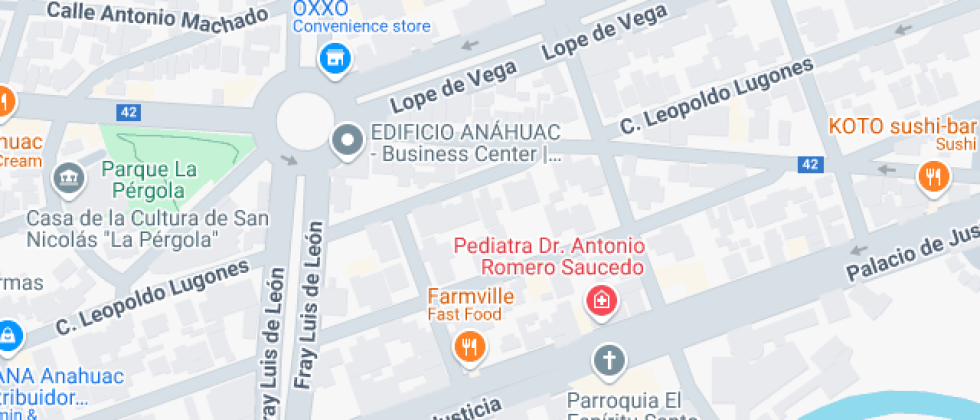
Task: Select the KOTO sushi-bar restaurant pin
Action: tap(932, 177)
